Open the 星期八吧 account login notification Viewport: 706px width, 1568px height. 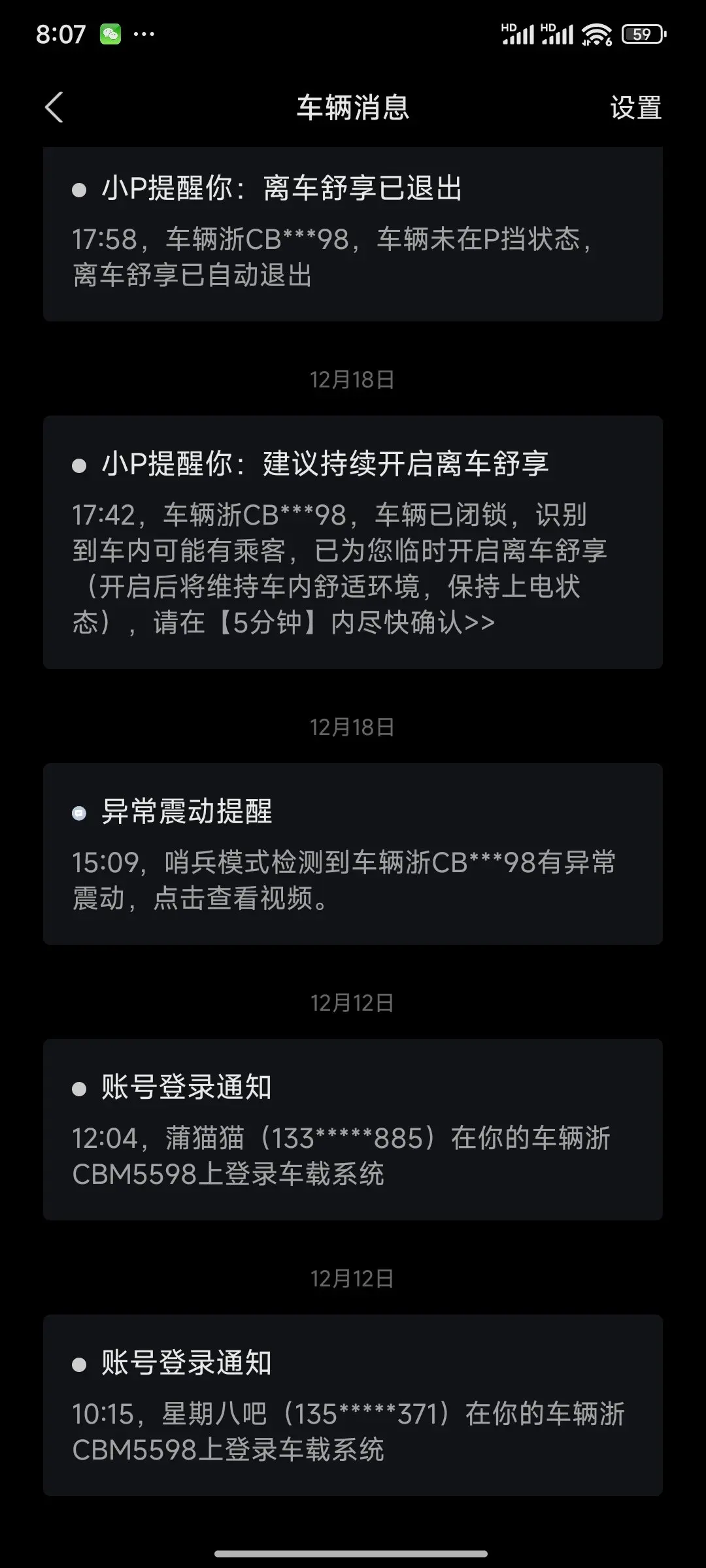click(353, 1405)
